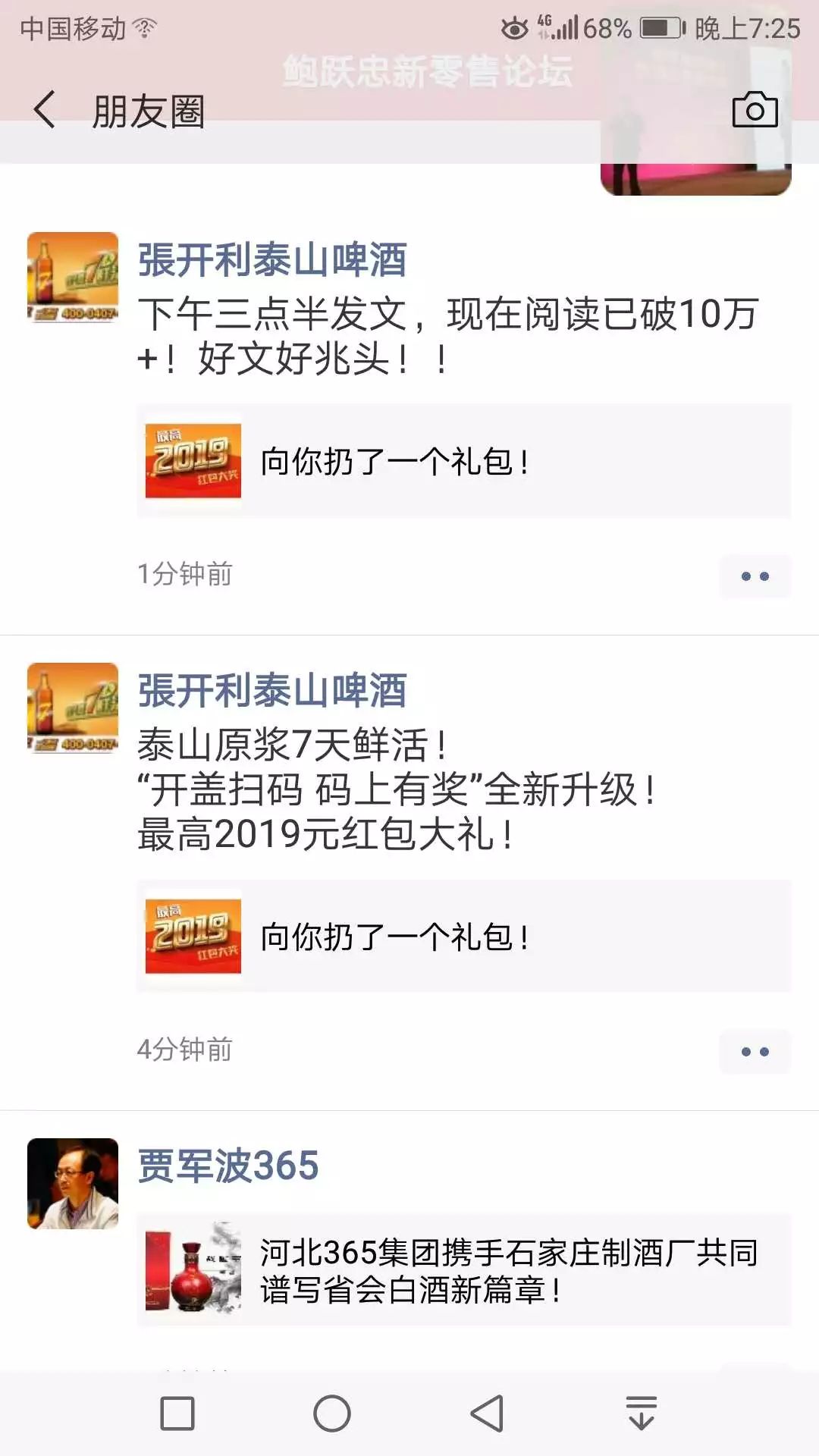Open the 河北365集团 article link
The height and width of the screenshot is (1456, 819).
(x=463, y=1270)
